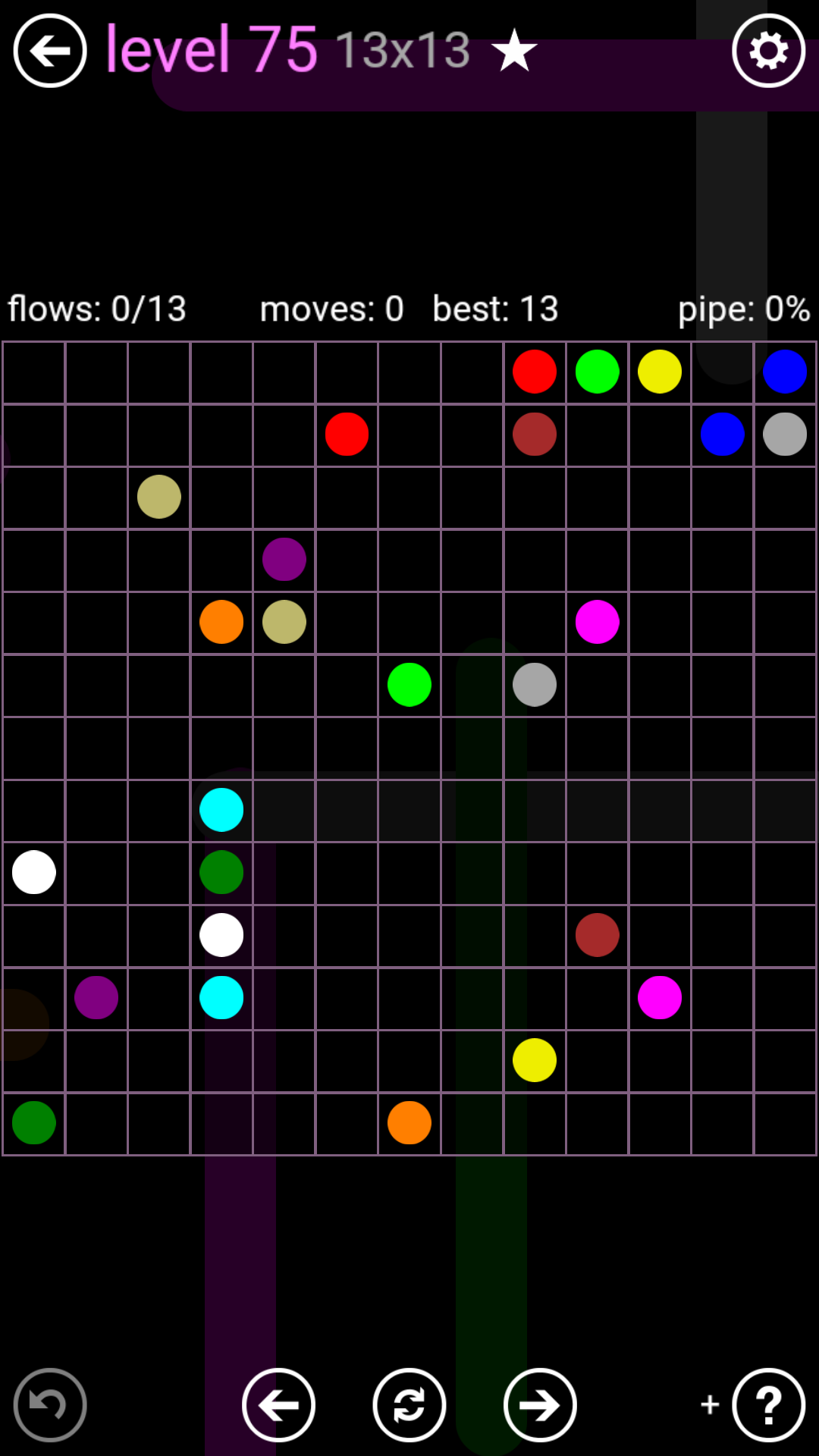Select the blue dot in the top-right corner
Image resolution: width=819 pixels, height=1456 pixels.
[x=785, y=372]
